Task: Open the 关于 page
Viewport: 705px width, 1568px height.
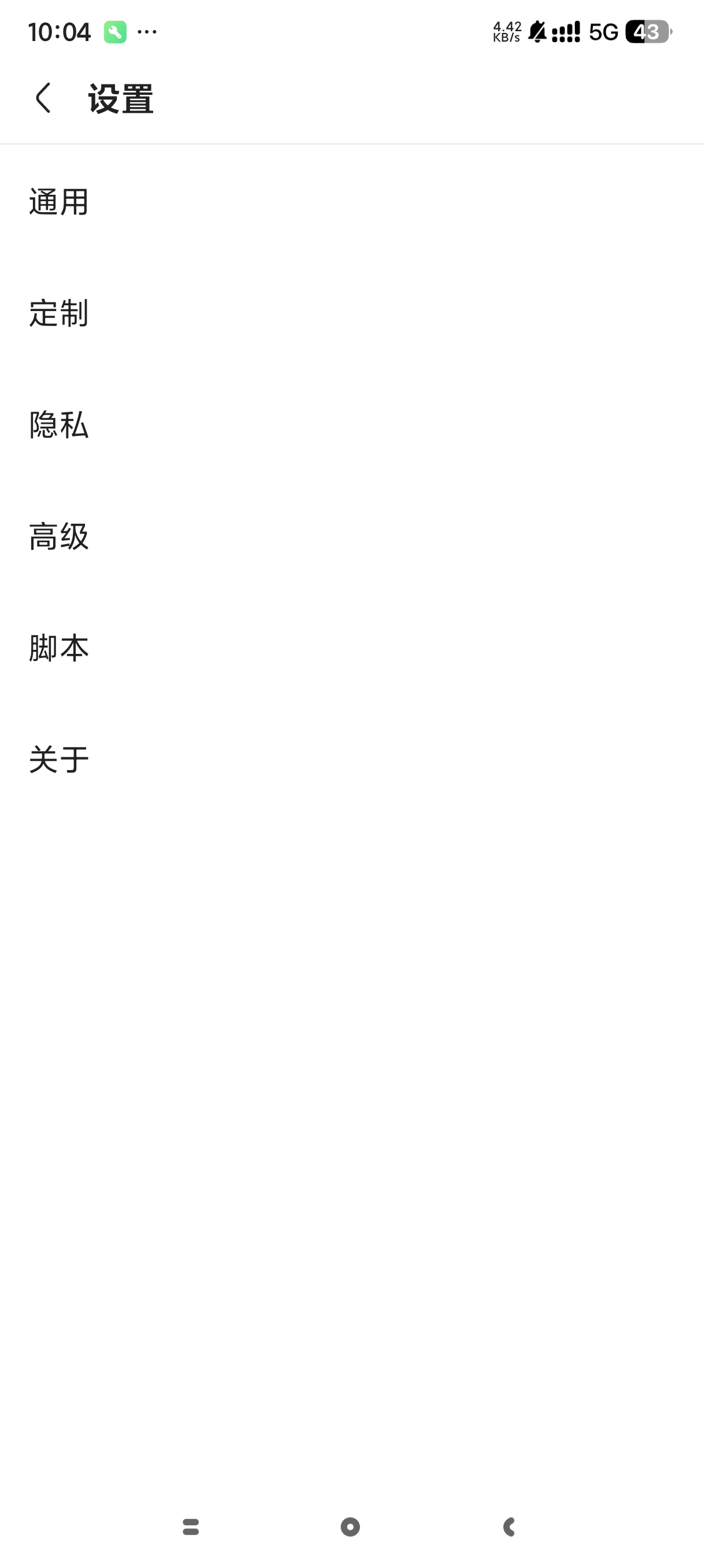Action: click(x=59, y=759)
